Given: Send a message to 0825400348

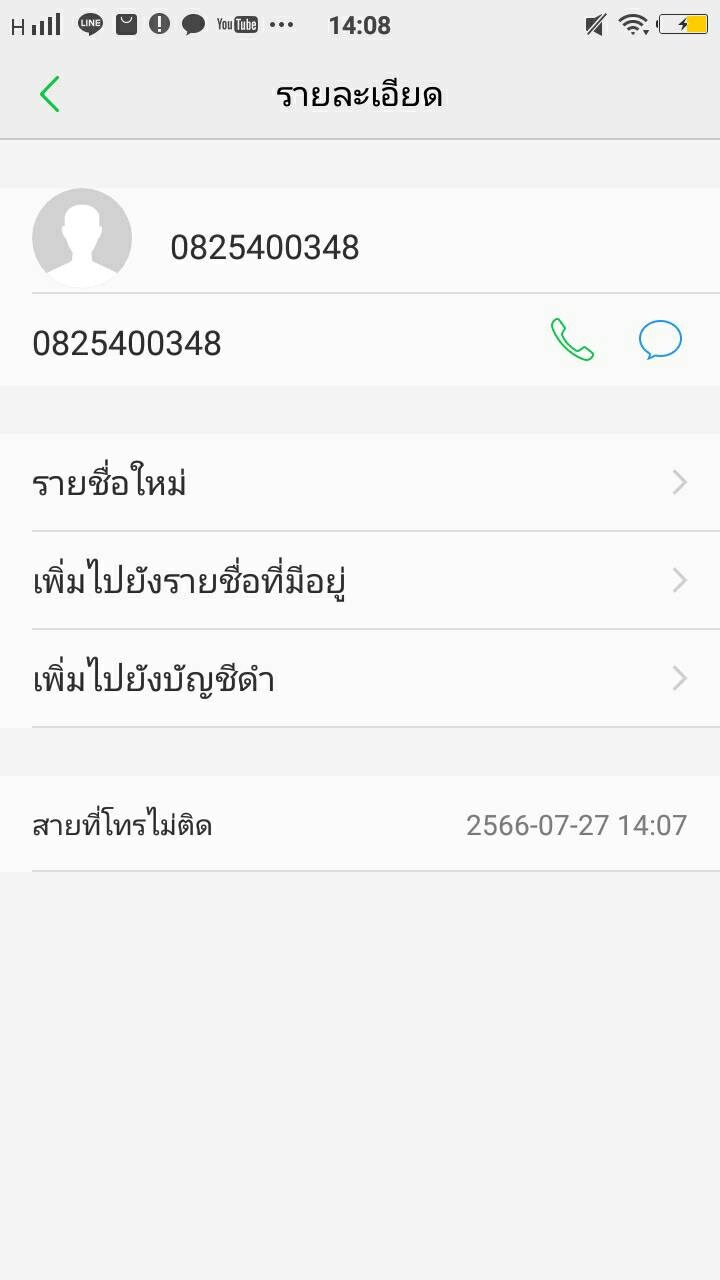Looking at the screenshot, I should pyautogui.click(x=660, y=340).
